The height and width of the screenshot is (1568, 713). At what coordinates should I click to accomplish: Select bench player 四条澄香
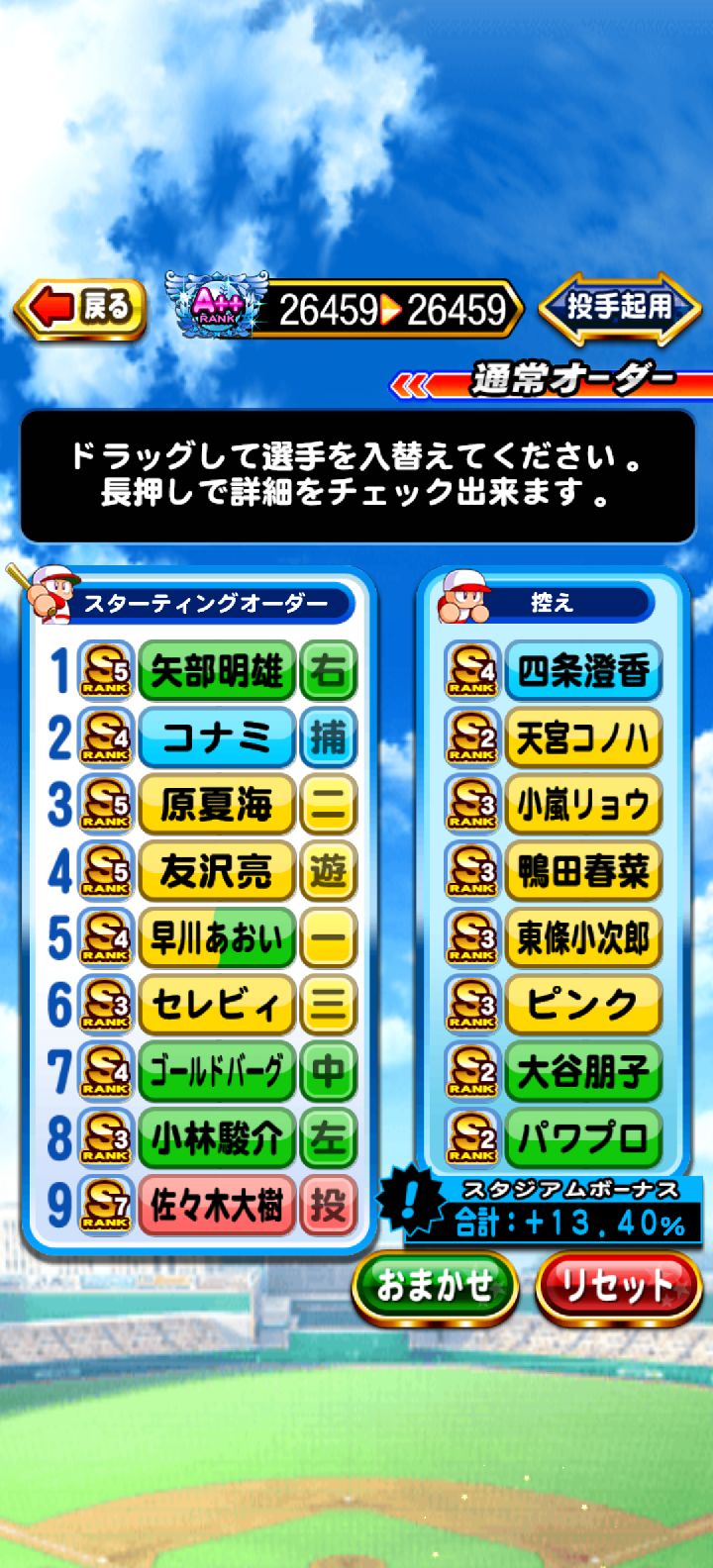pyautogui.click(x=582, y=671)
